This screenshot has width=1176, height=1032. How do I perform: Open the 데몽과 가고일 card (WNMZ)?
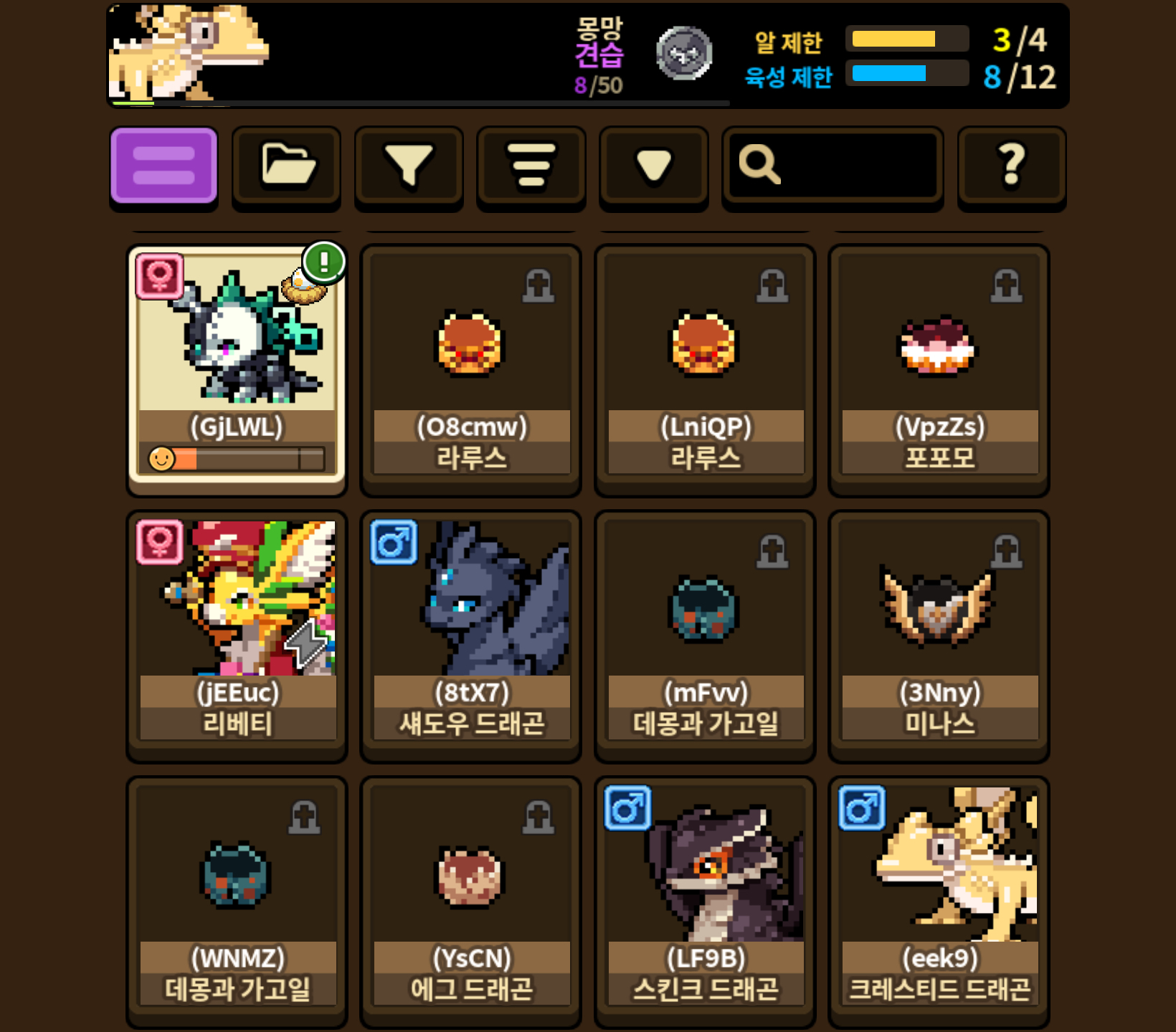pyautogui.click(x=237, y=902)
